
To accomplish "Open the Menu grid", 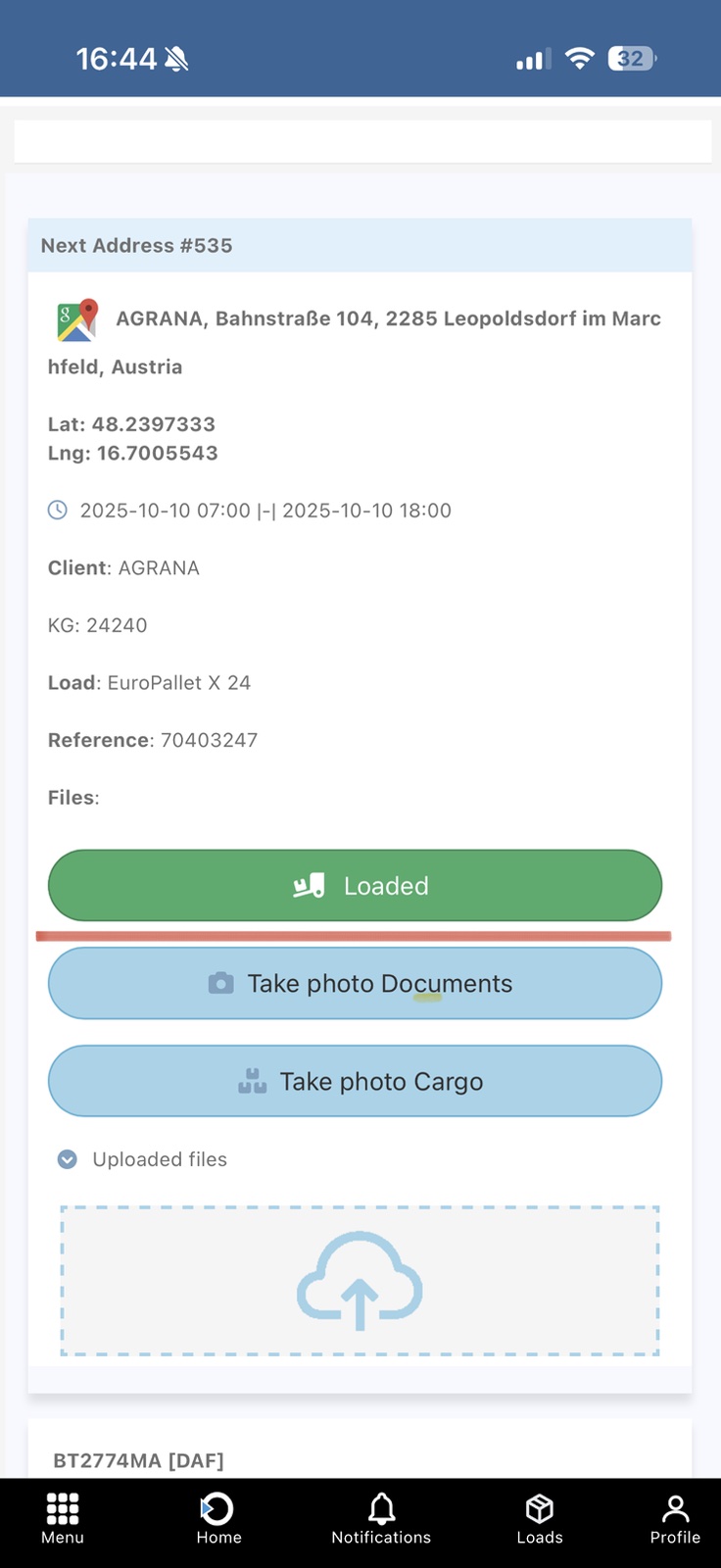I will (63, 1518).
